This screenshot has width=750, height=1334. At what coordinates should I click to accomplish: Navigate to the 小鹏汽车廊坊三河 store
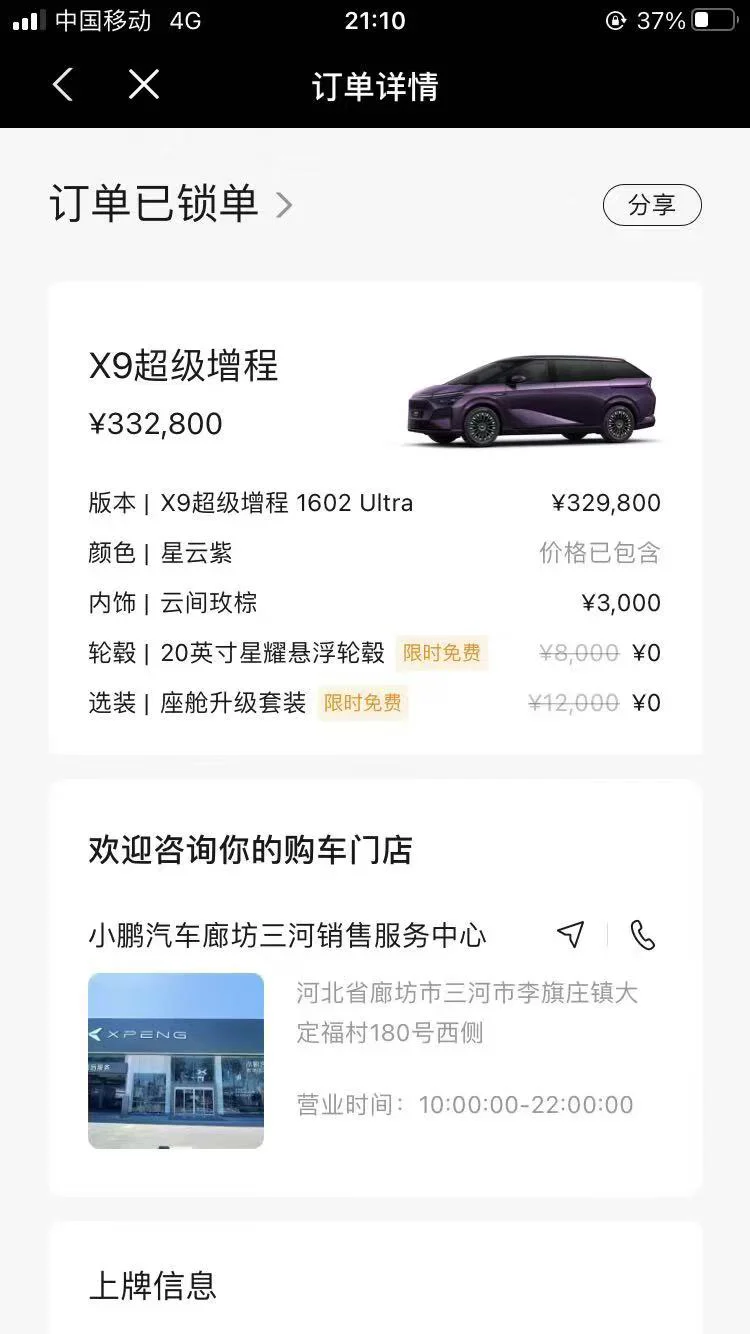(x=570, y=935)
